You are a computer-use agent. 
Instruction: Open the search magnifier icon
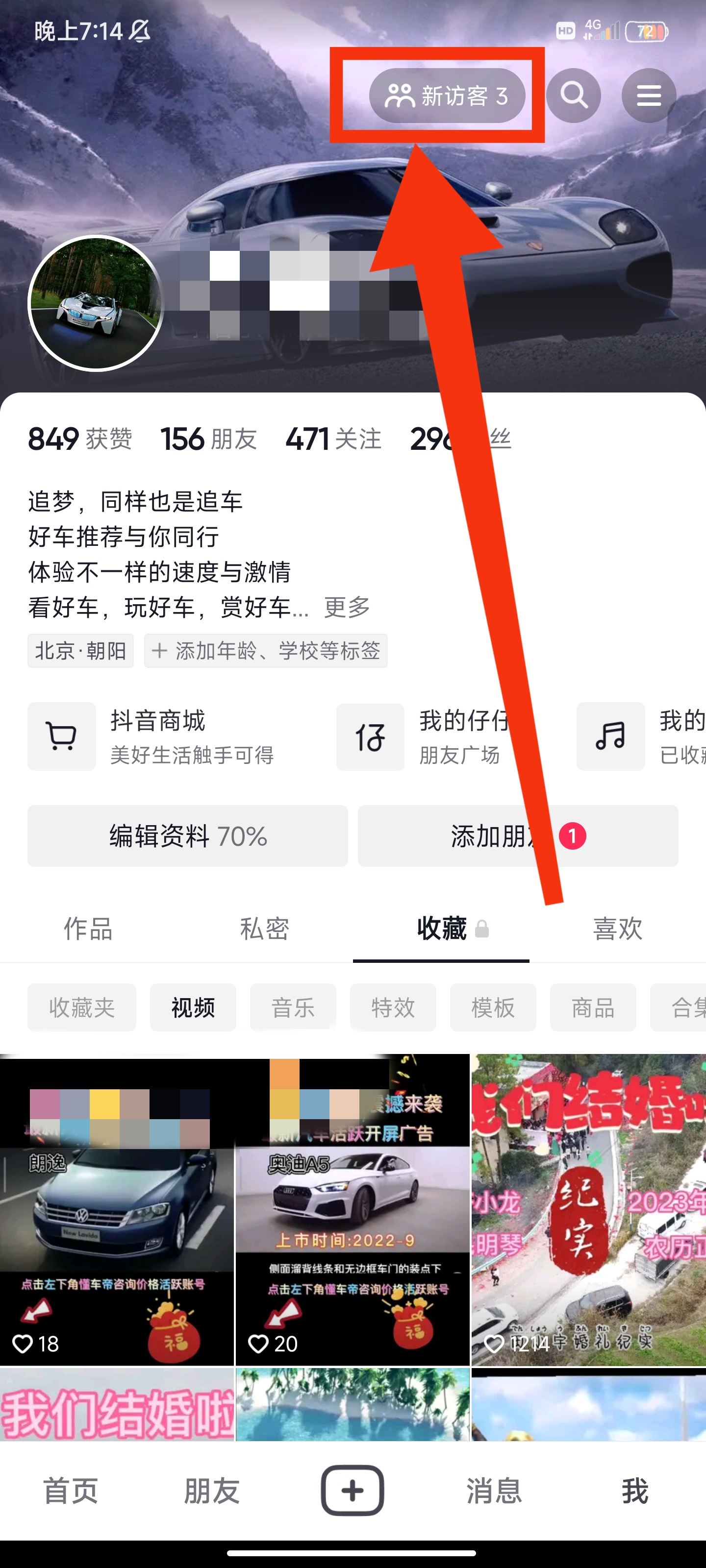[x=573, y=96]
